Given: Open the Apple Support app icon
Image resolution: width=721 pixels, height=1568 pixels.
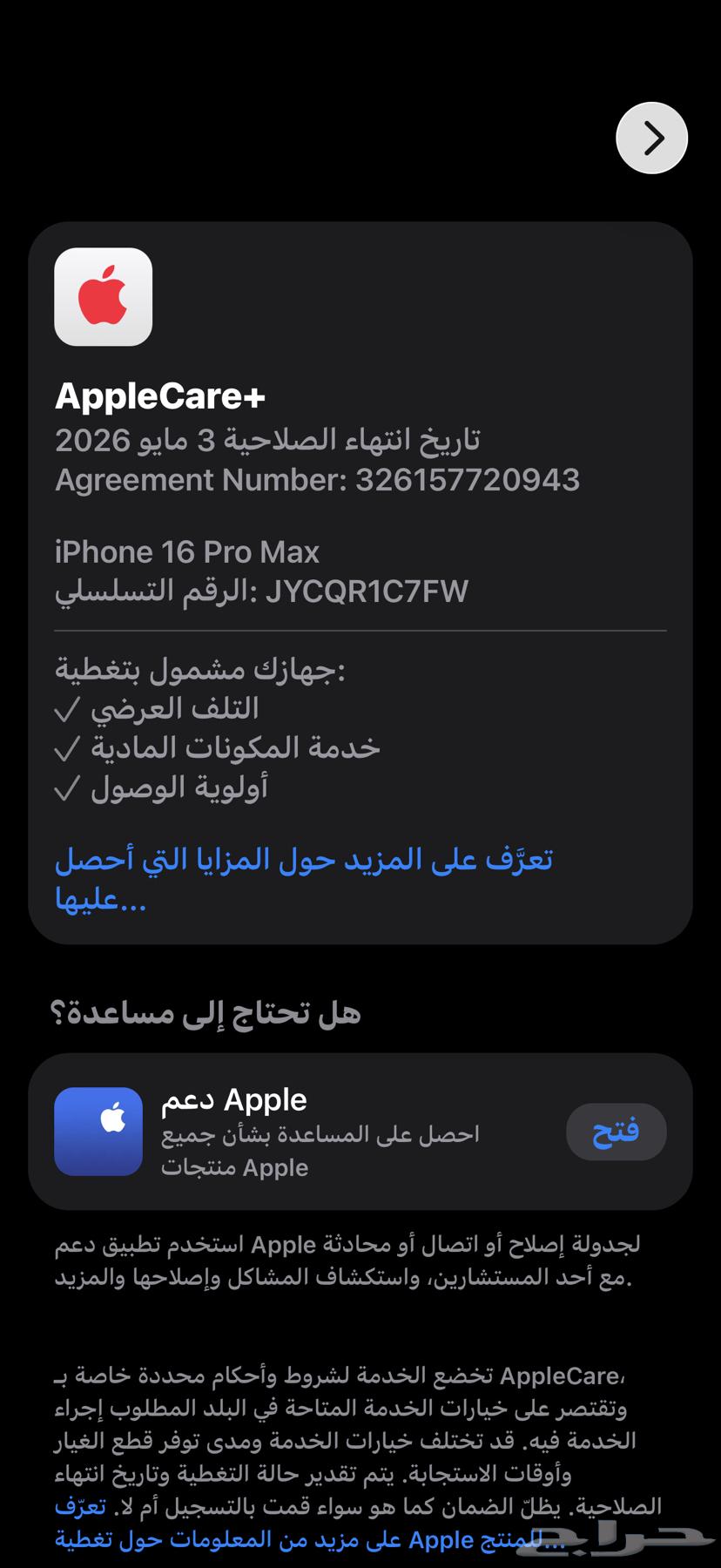Looking at the screenshot, I should pos(98,1131).
